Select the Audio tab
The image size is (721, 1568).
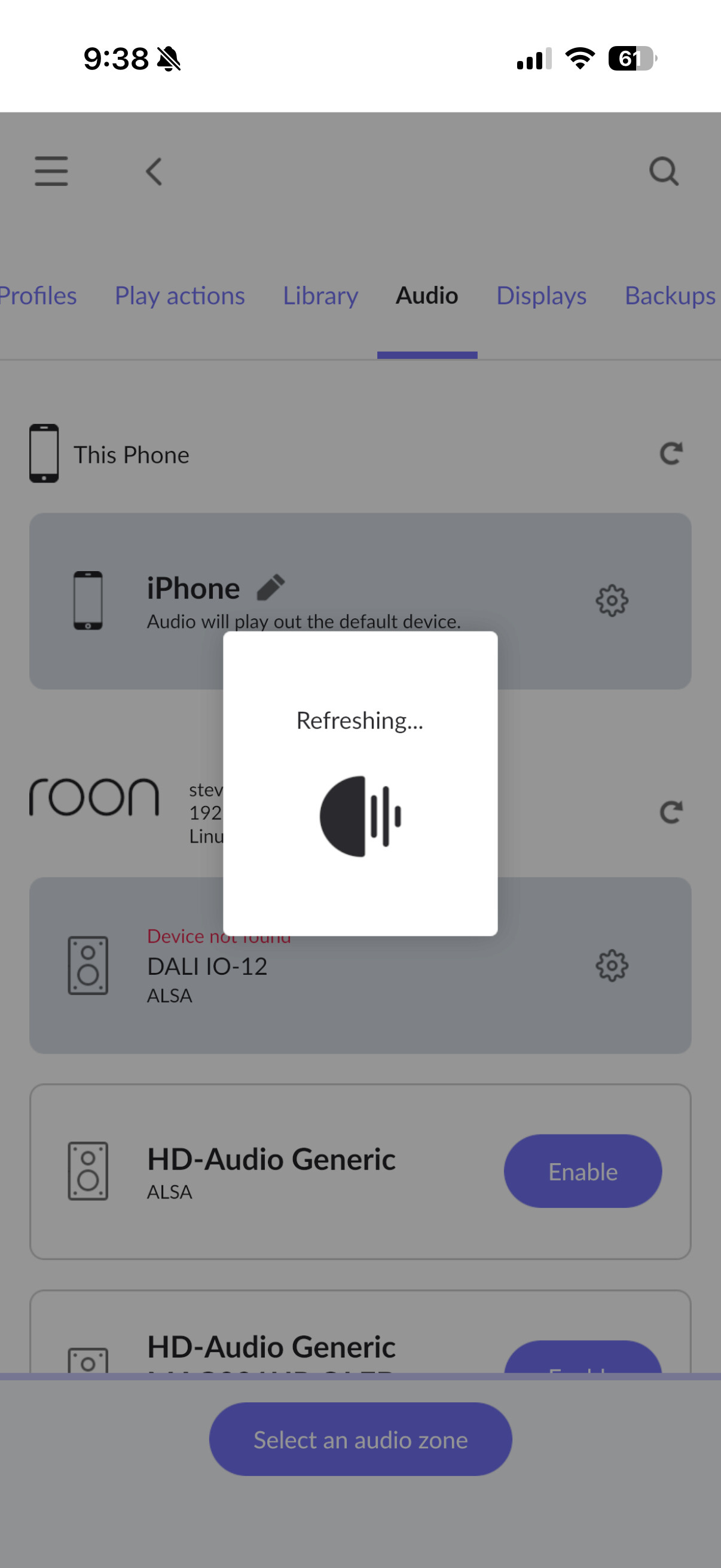tap(427, 296)
